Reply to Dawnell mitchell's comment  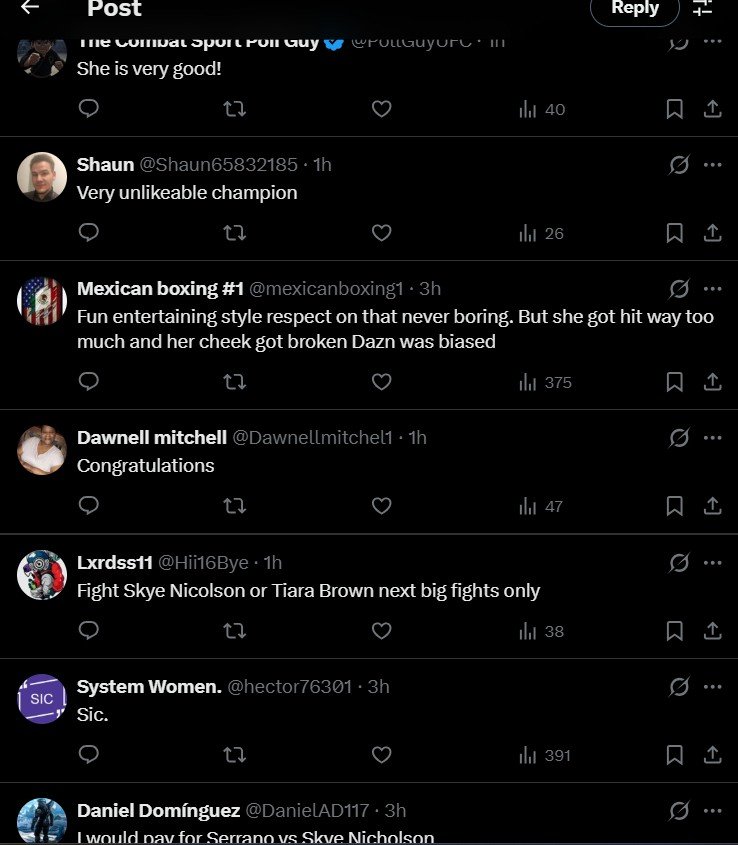click(89, 506)
